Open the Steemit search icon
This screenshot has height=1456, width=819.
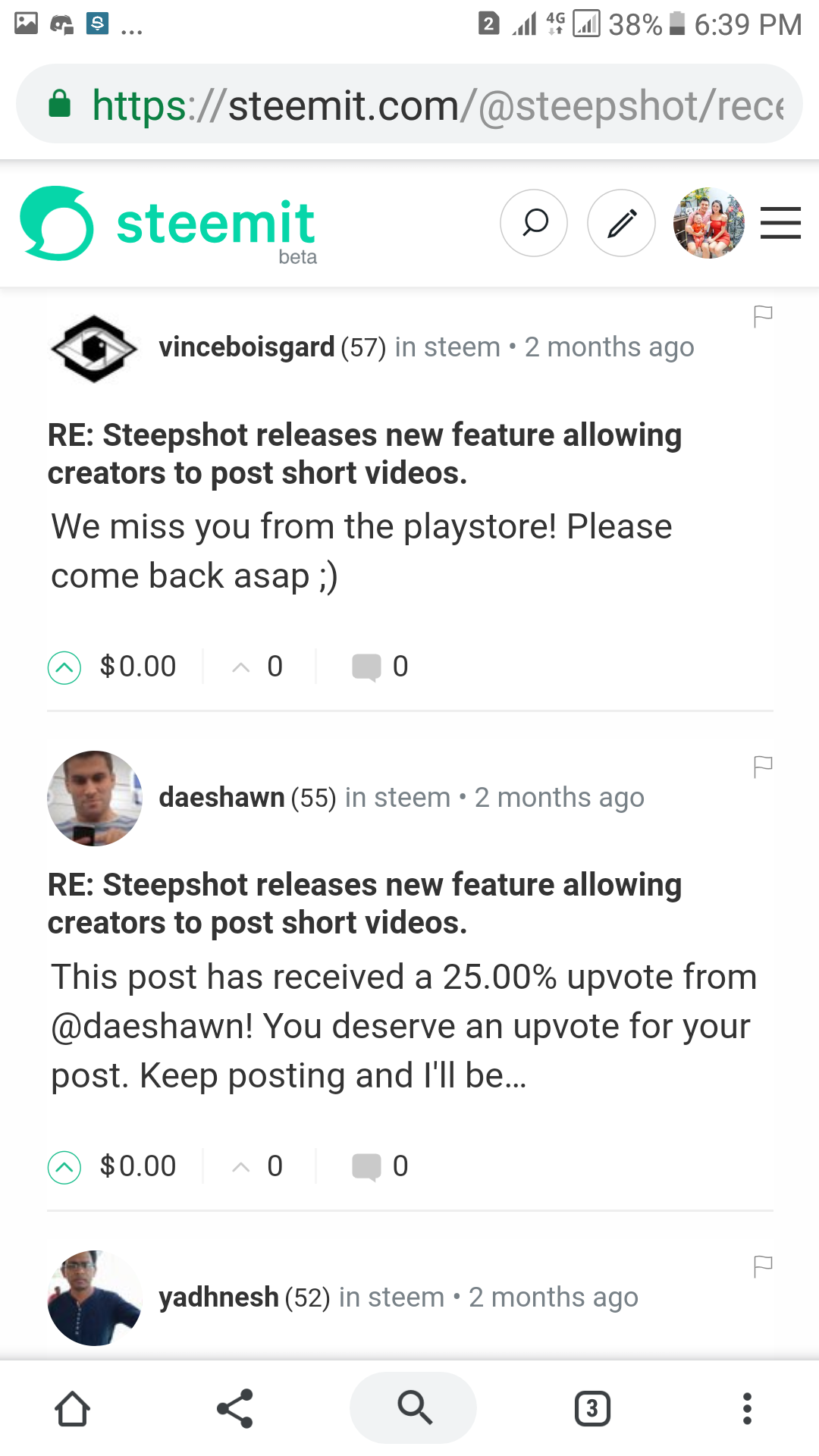(x=534, y=223)
